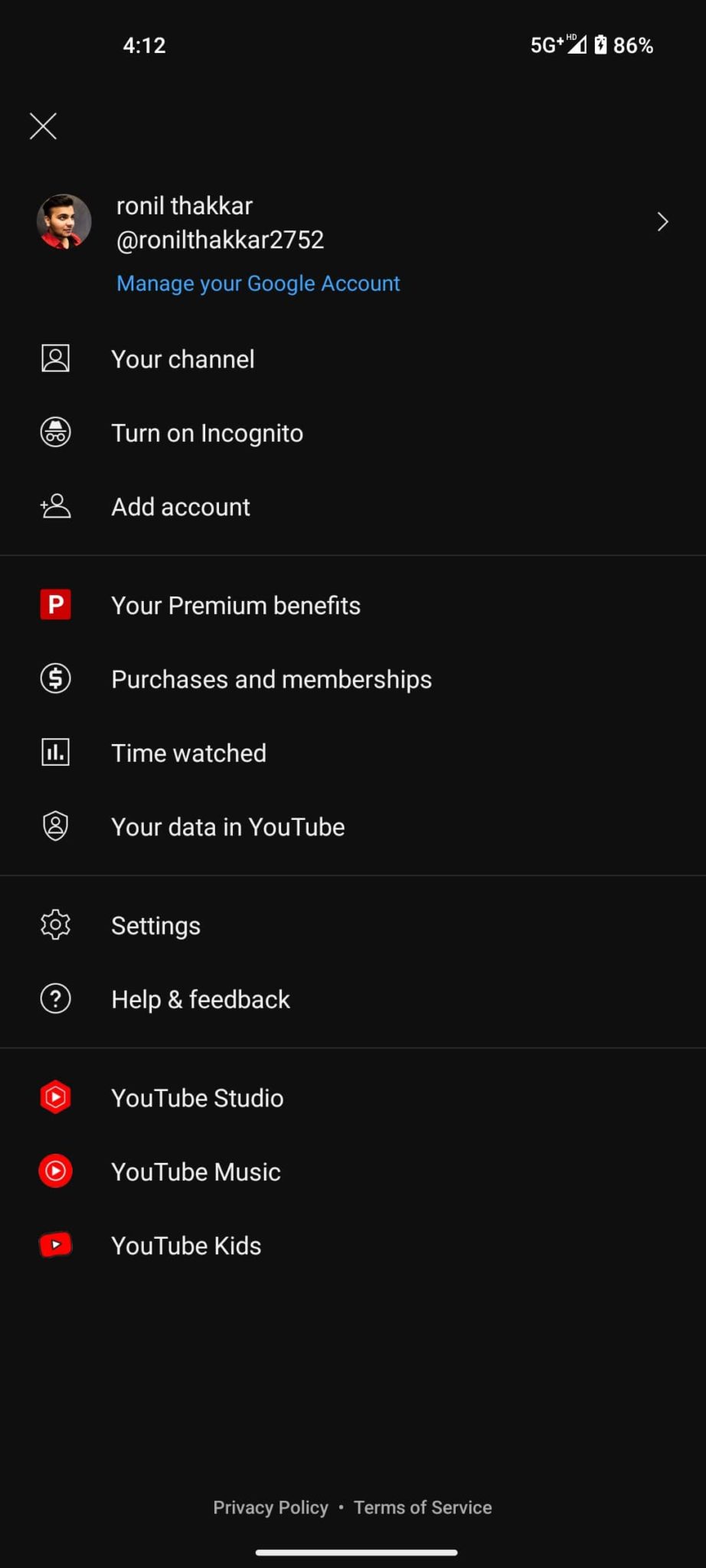Click the Incognito hat icon
The width and height of the screenshot is (706, 1568).
click(54, 431)
